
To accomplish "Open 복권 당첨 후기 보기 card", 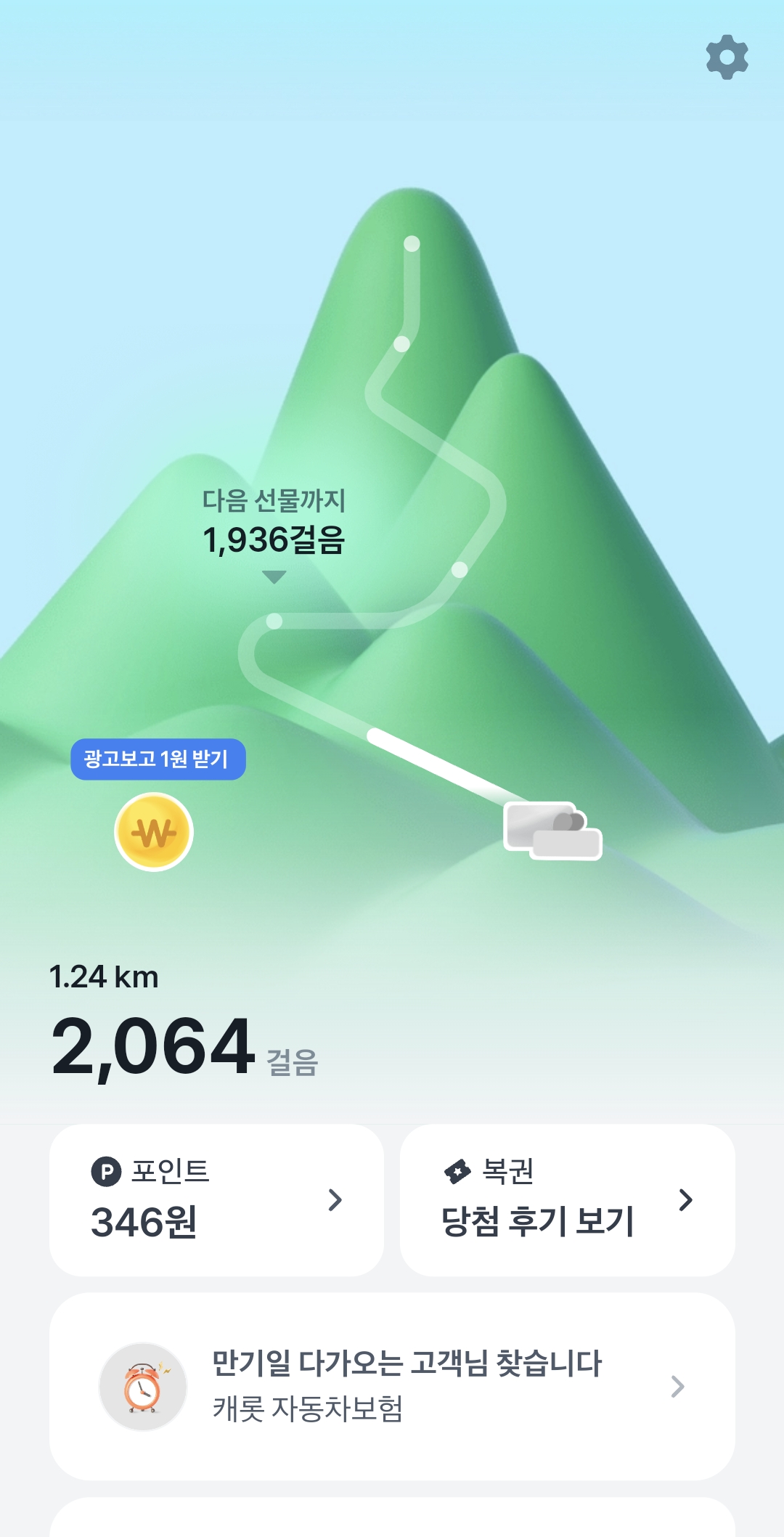I will tap(567, 1200).
